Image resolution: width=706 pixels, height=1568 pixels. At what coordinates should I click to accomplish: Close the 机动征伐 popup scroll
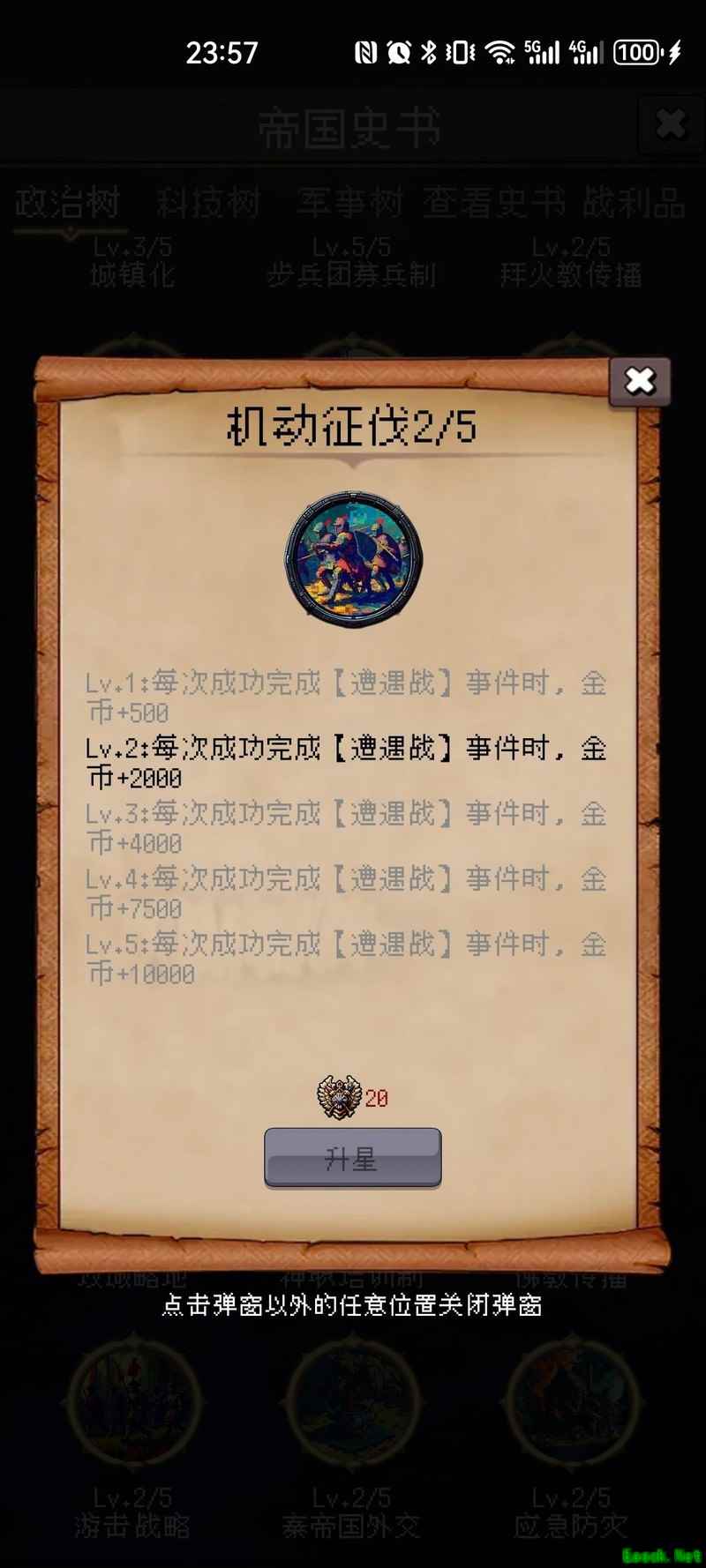pos(640,381)
